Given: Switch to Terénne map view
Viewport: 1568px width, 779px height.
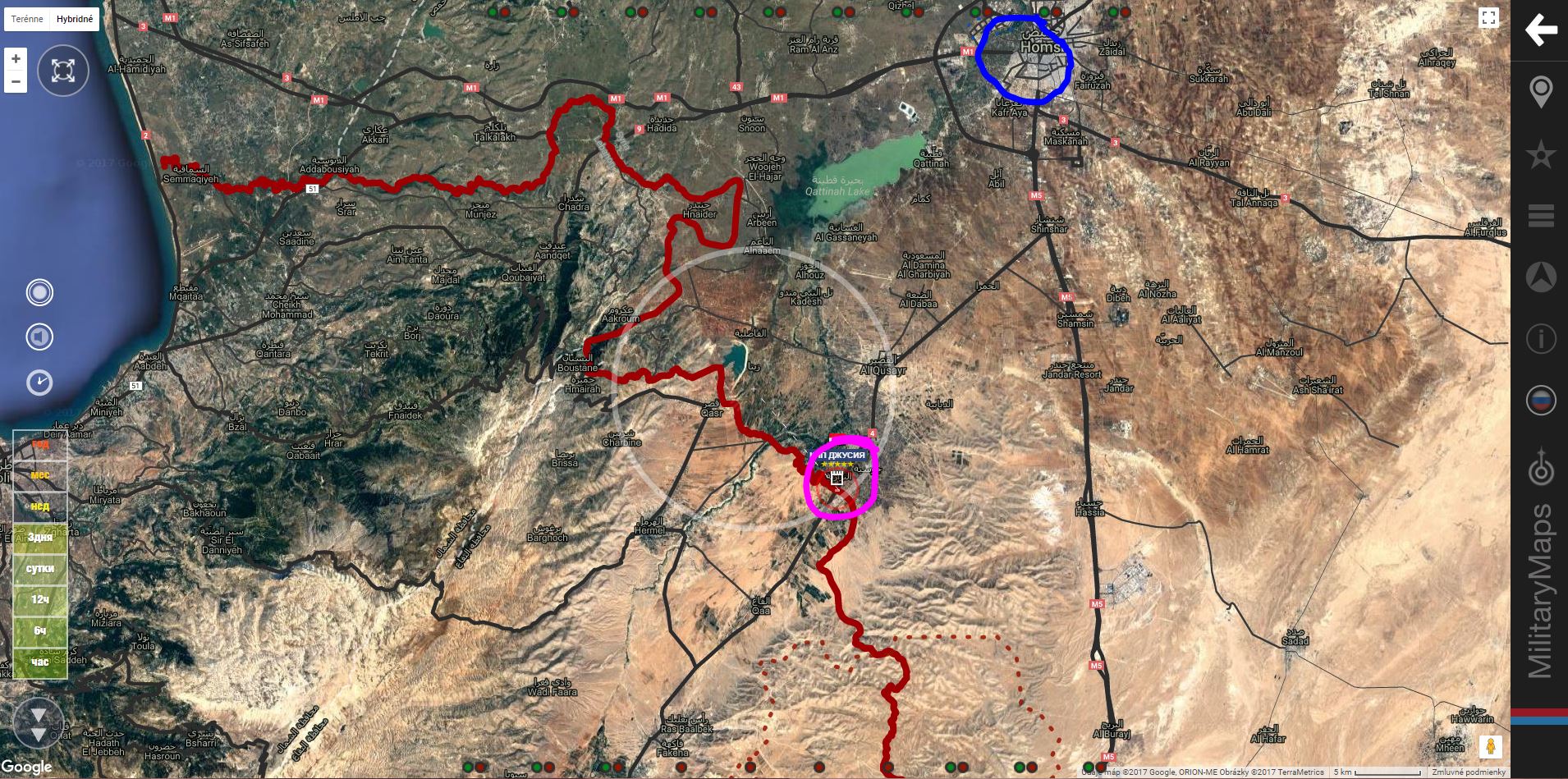Looking at the screenshot, I should click(27, 19).
